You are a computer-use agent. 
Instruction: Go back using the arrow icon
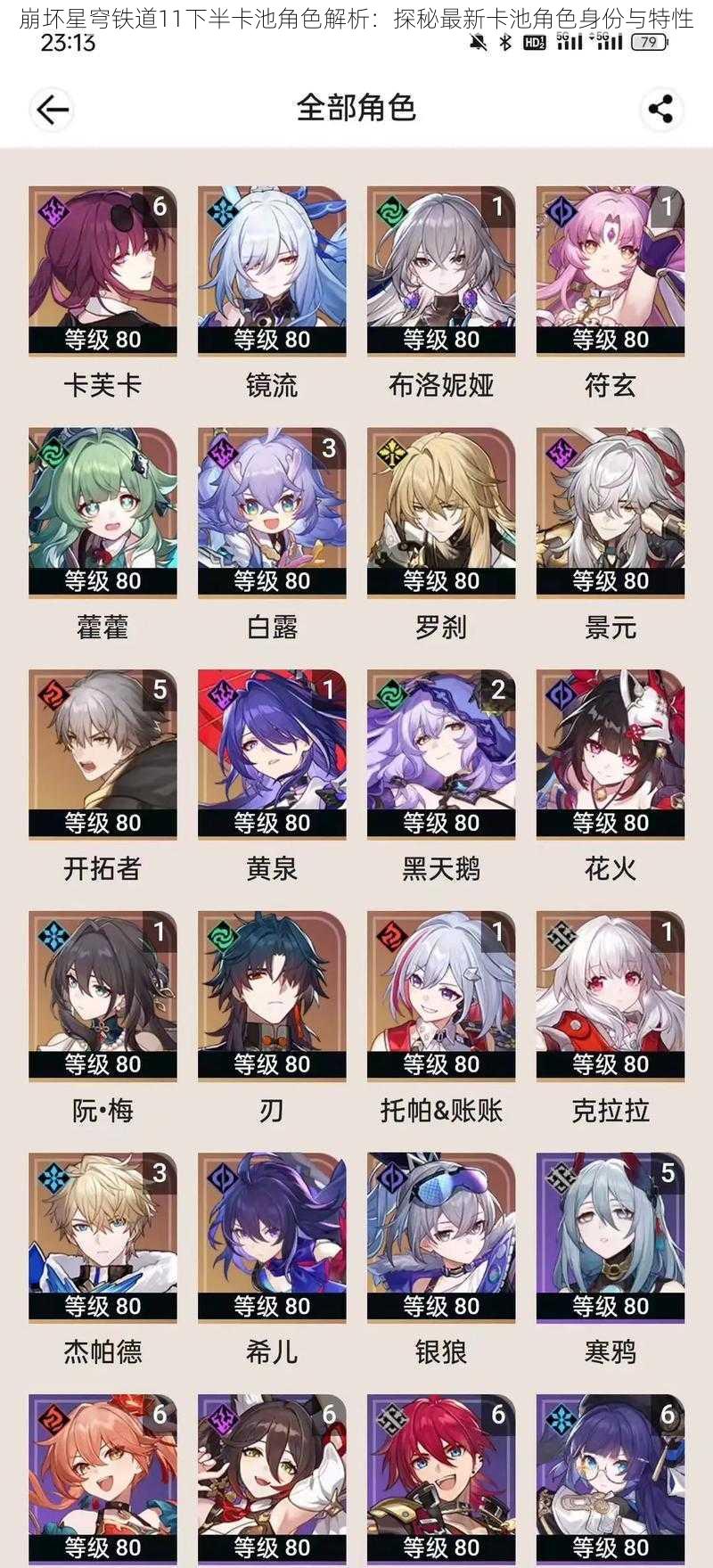tap(52, 110)
